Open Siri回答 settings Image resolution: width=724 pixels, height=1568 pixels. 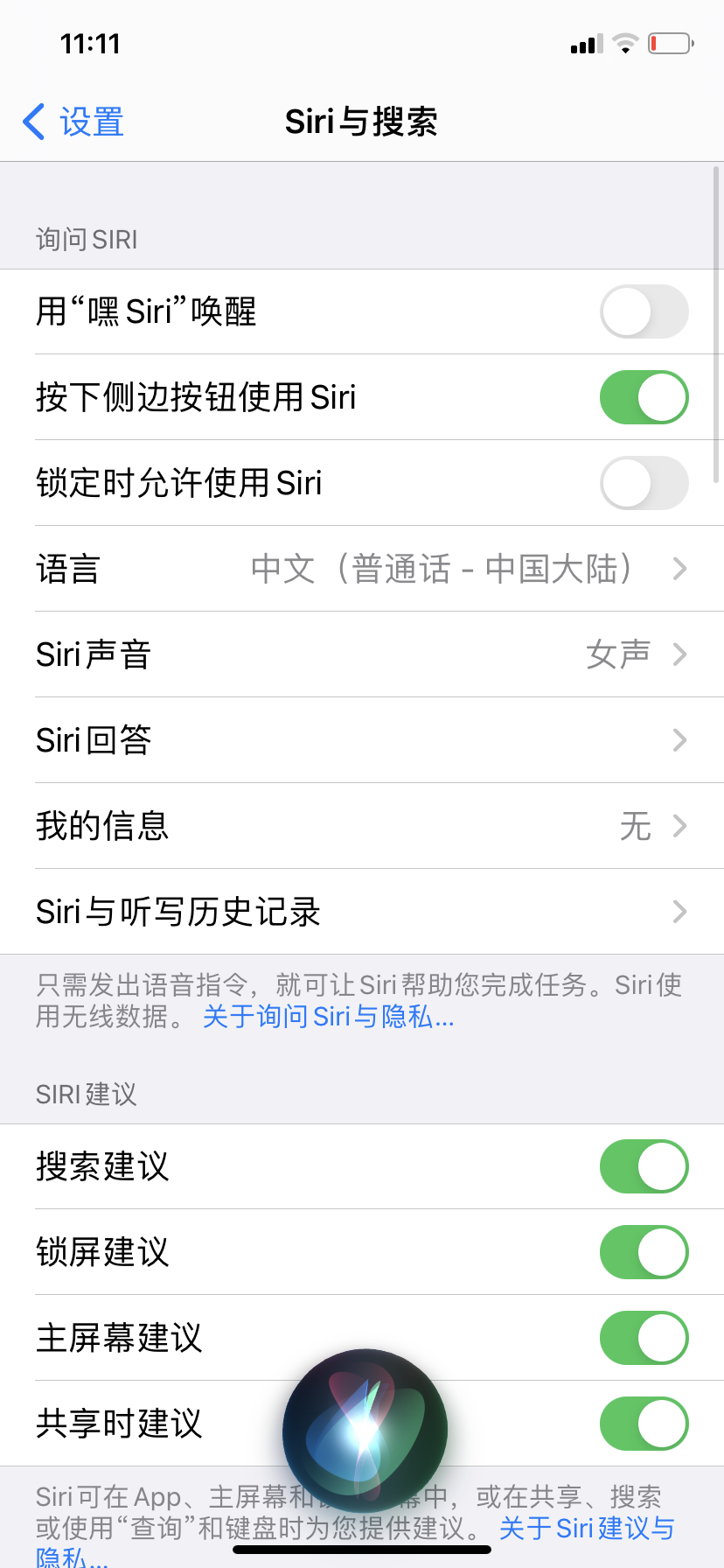(362, 740)
